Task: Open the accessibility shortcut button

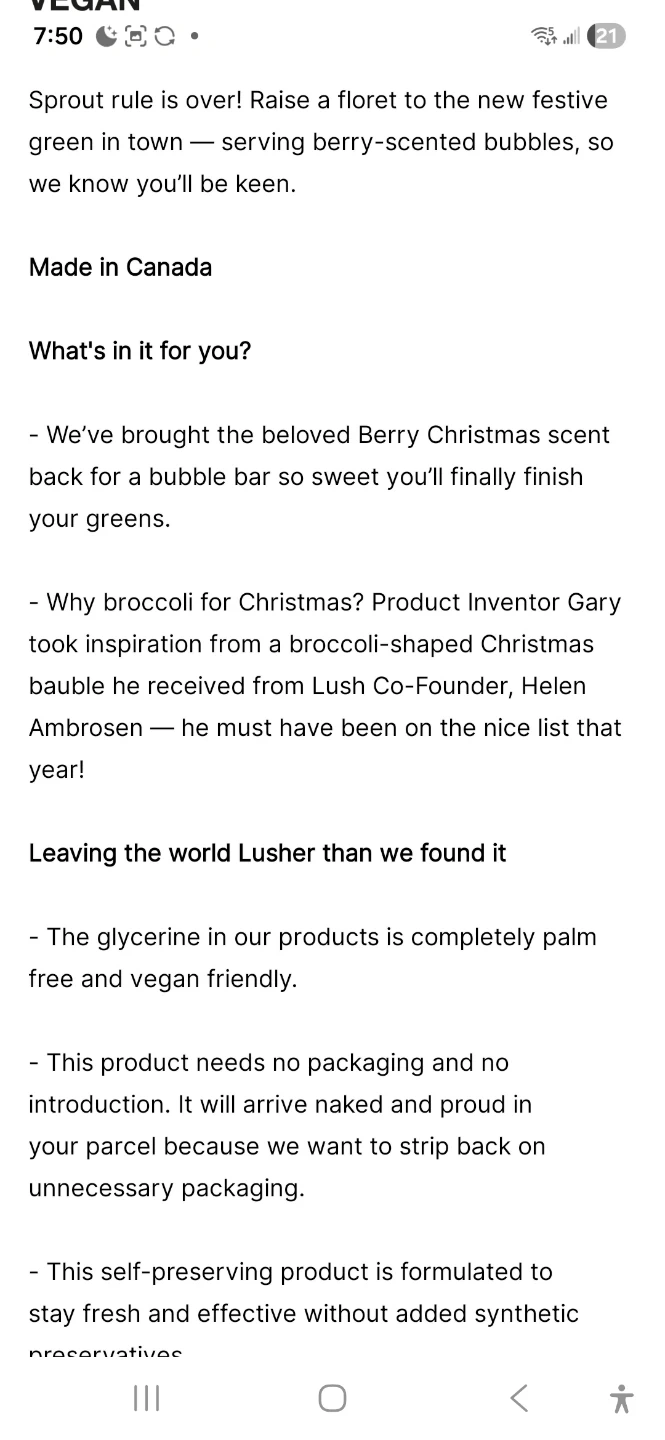Action: pos(621,1398)
